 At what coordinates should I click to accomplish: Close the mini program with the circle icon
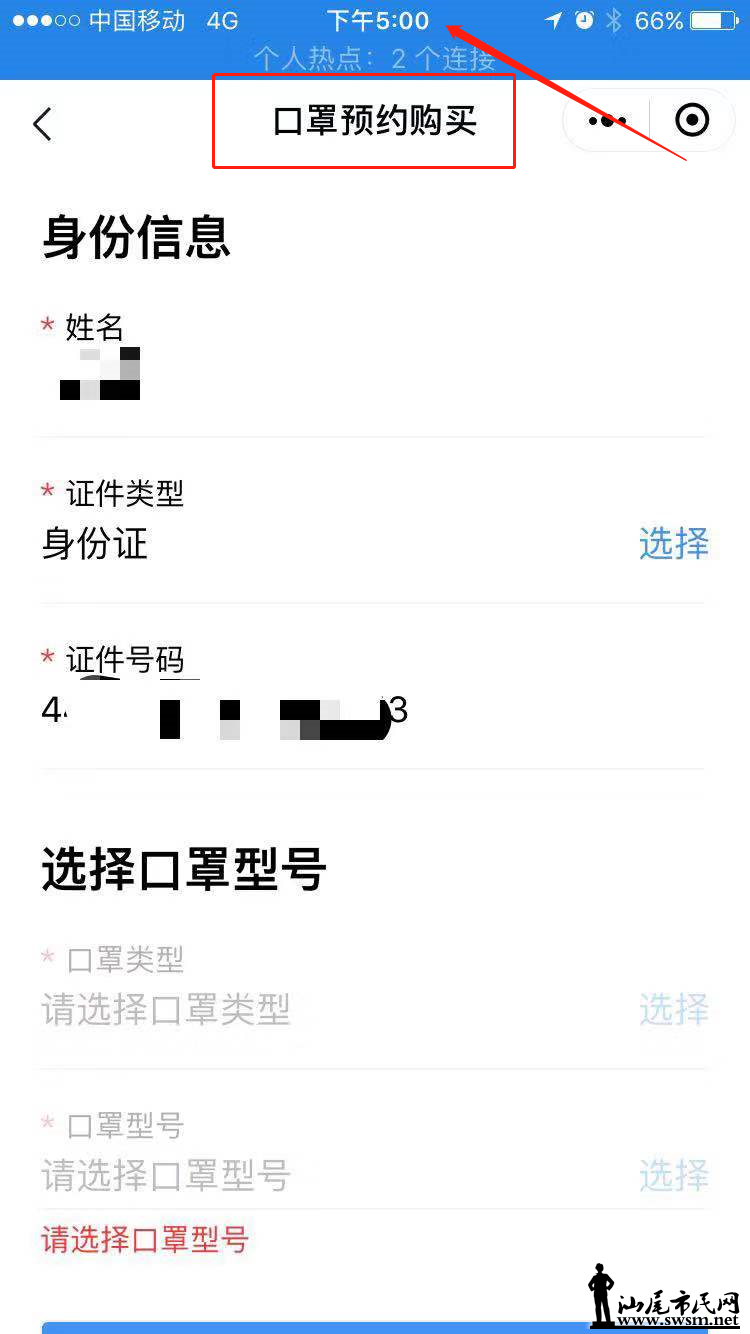coord(692,121)
